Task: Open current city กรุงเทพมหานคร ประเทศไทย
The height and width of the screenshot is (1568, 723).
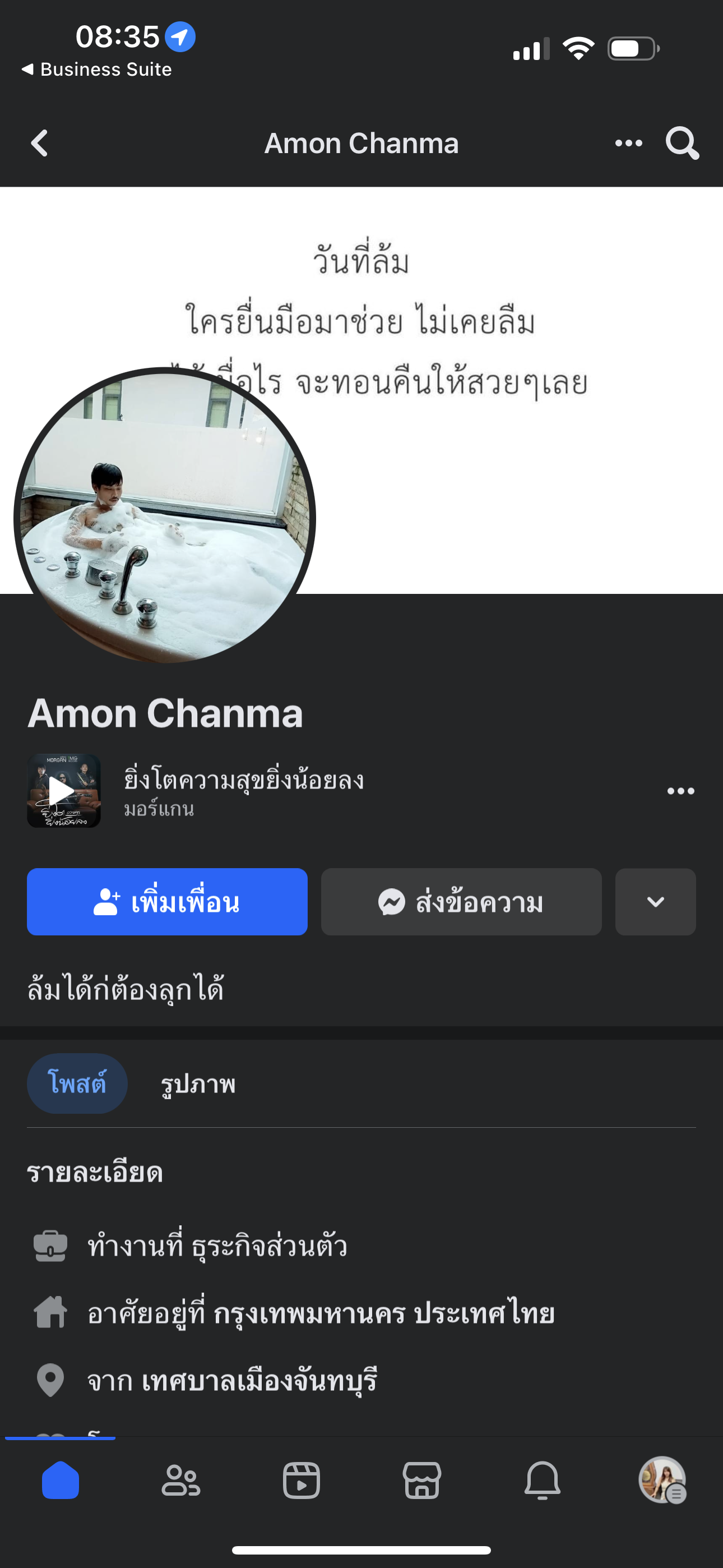Action: tap(383, 1313)
